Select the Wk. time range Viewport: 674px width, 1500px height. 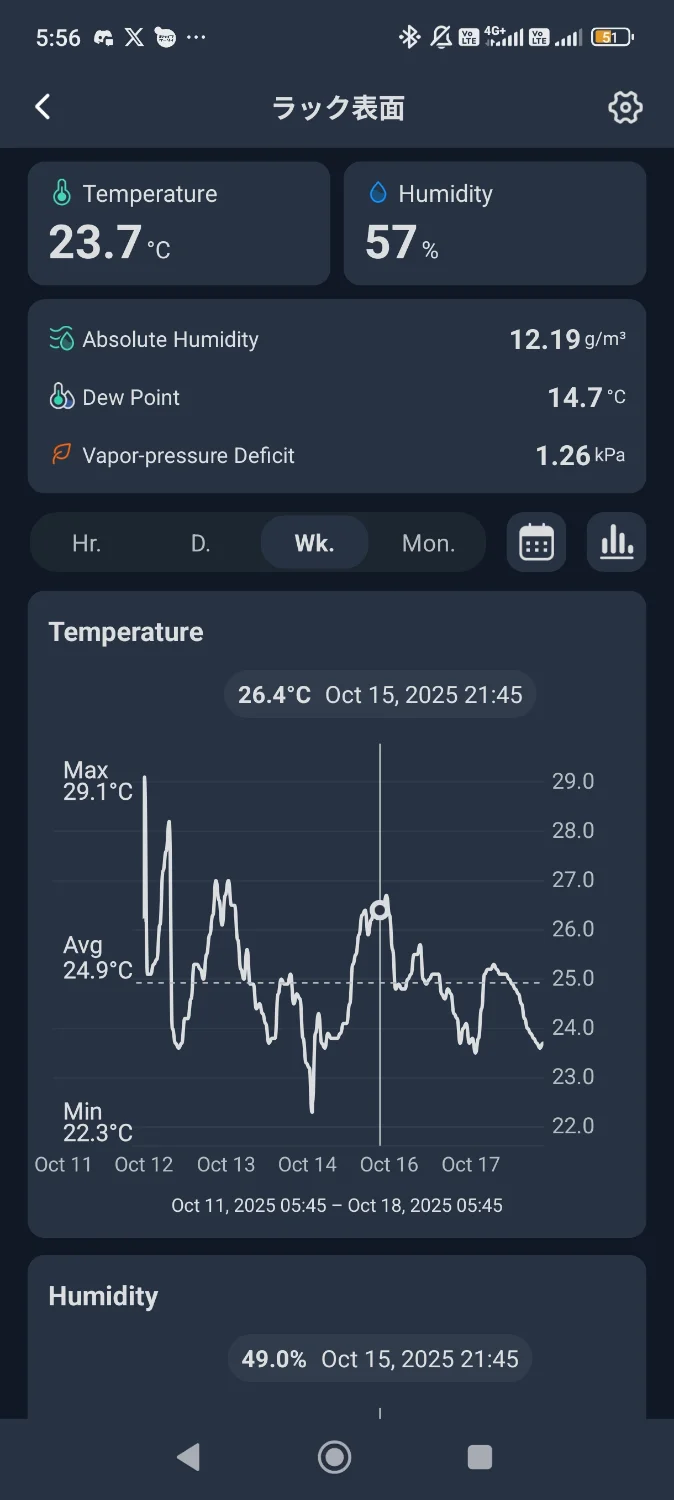click(x=314, y=544)
